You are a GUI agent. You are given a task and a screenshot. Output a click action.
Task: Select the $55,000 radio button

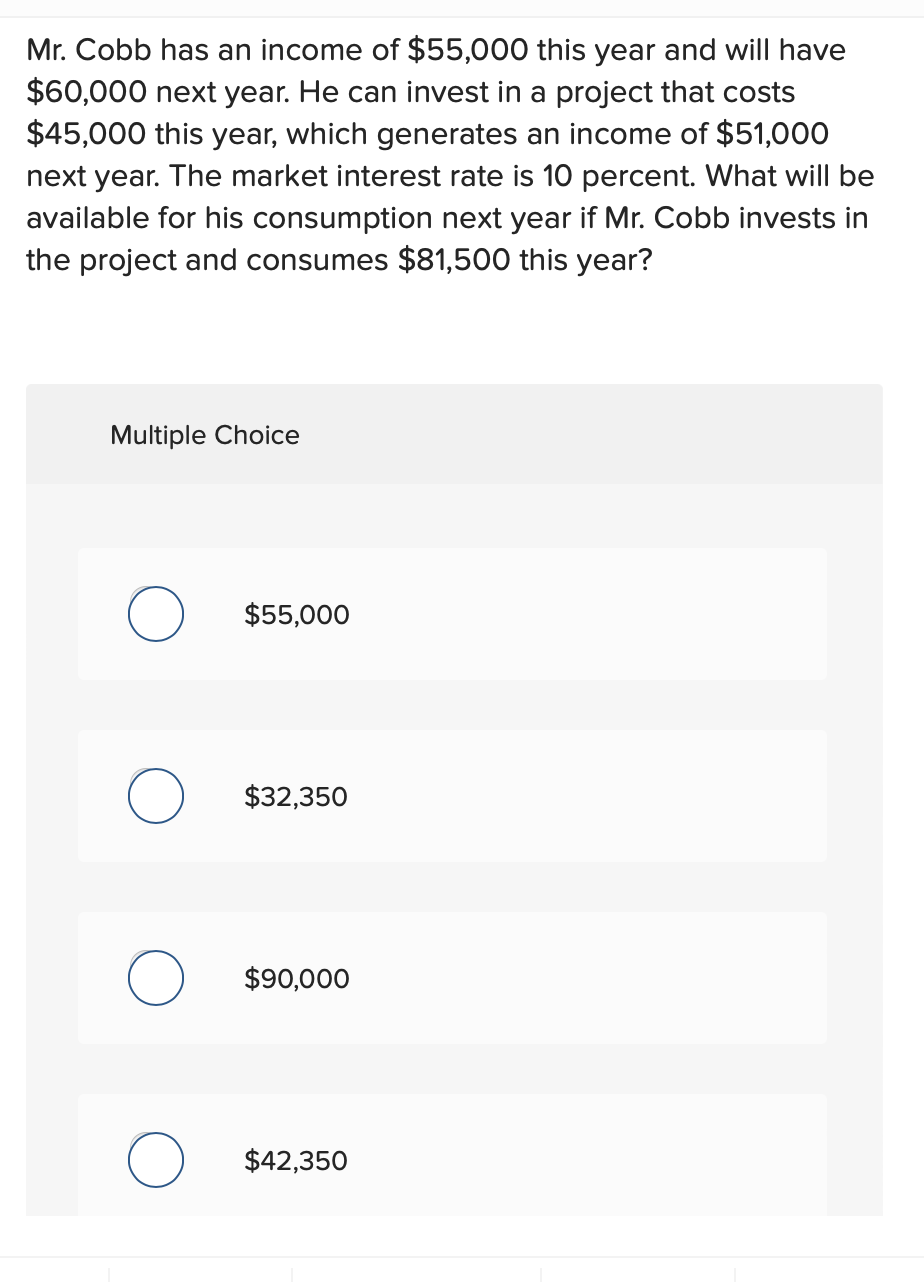(156, 614)
